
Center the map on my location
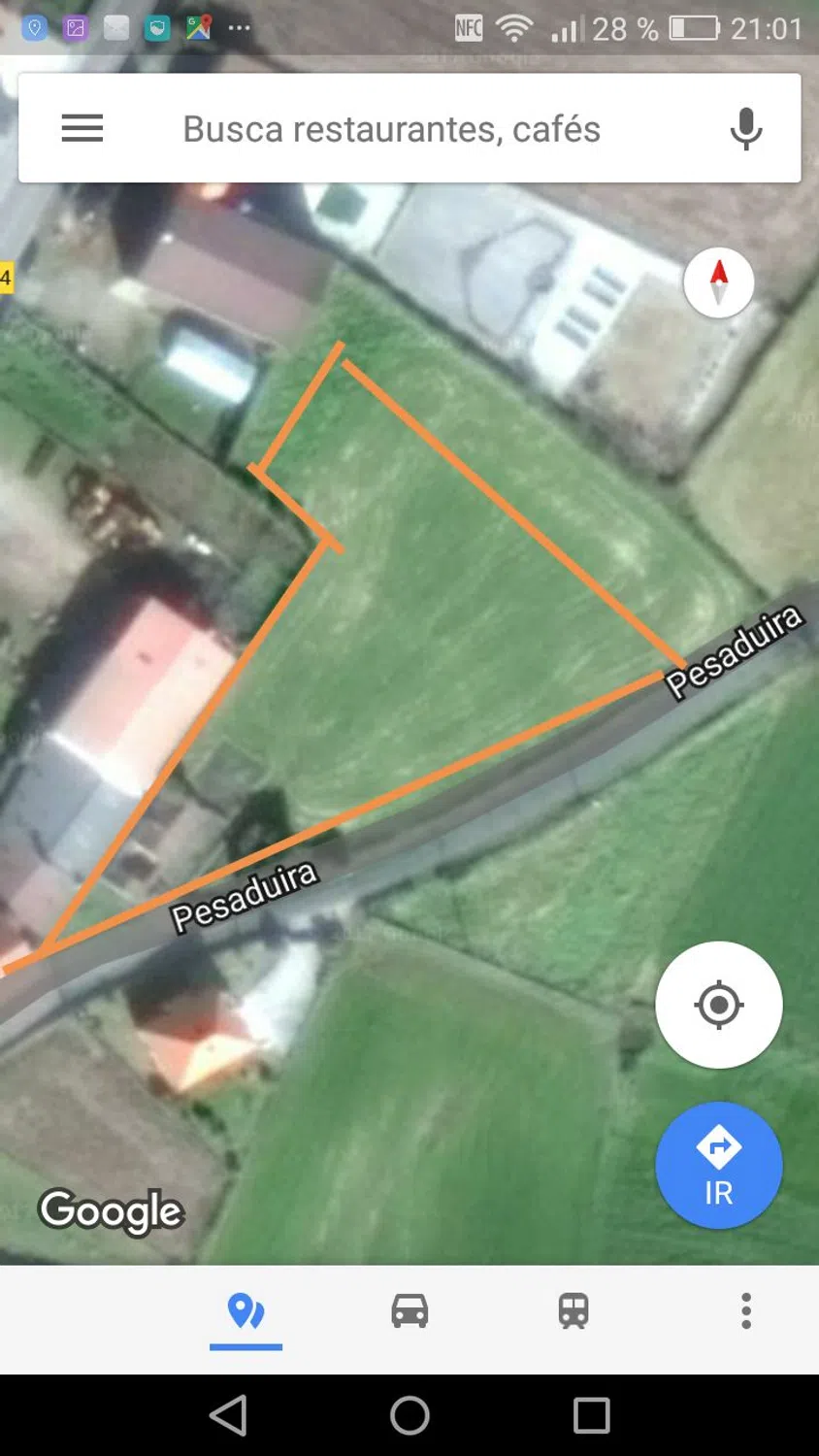(719, 1005)
